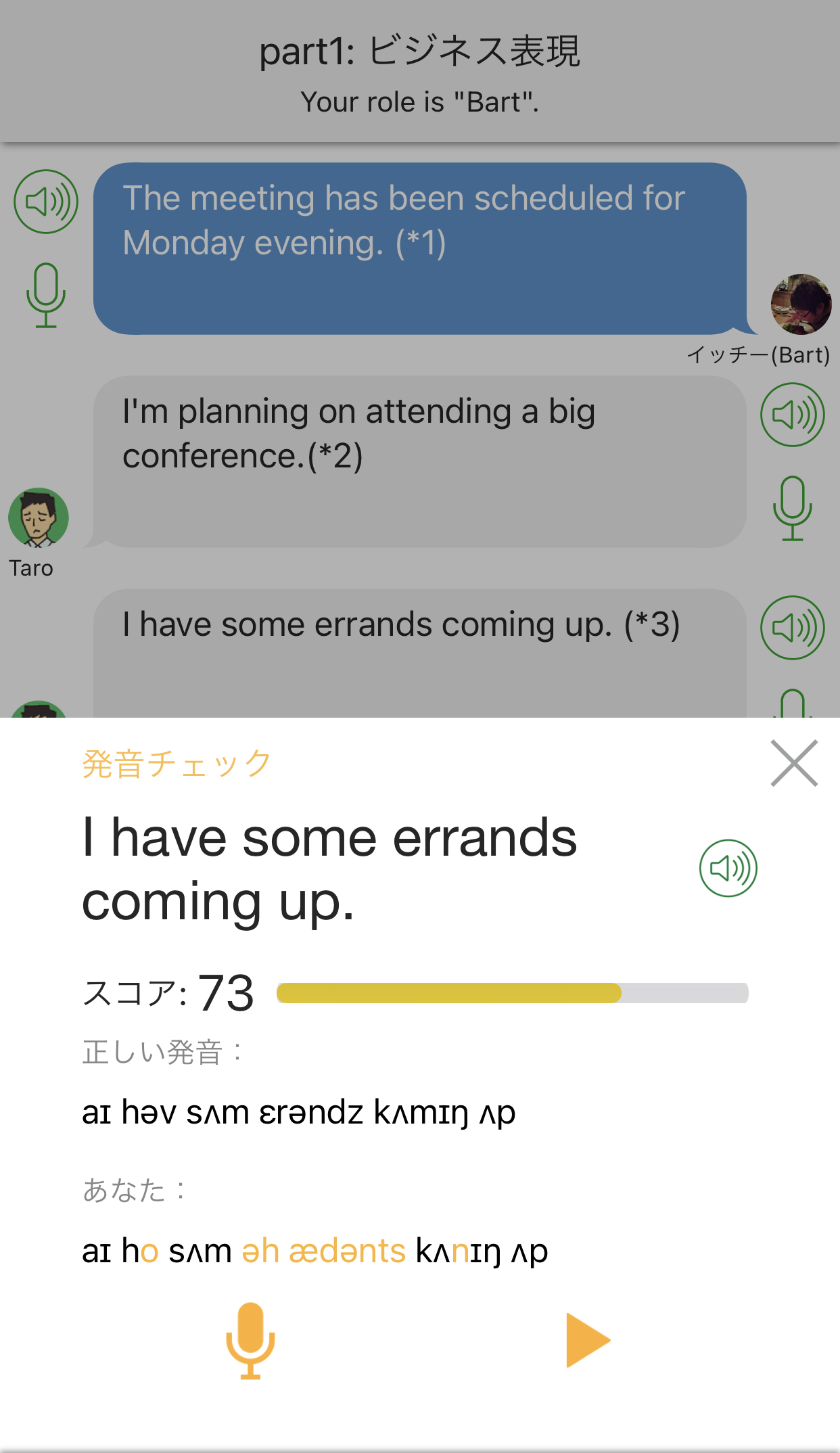This screenshot has height=1453, width=840.
Task: Play back your recorded pronunciation
Action: point(588,1340)
